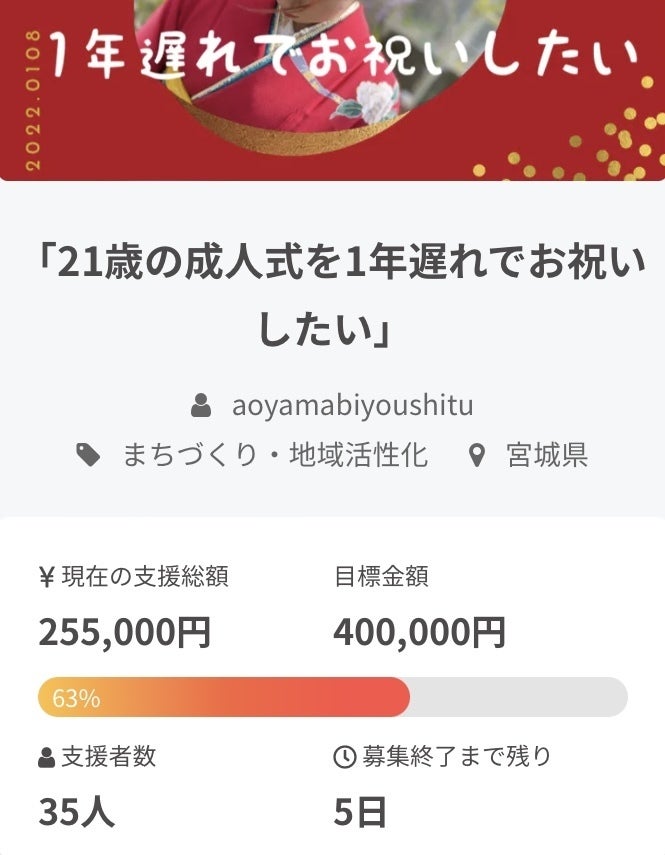Viewport: 665px width, 855px height.
Task: Open the aoyamabiyoushitu owner profile
Action: pyautogui.click(x=352, y=406)
